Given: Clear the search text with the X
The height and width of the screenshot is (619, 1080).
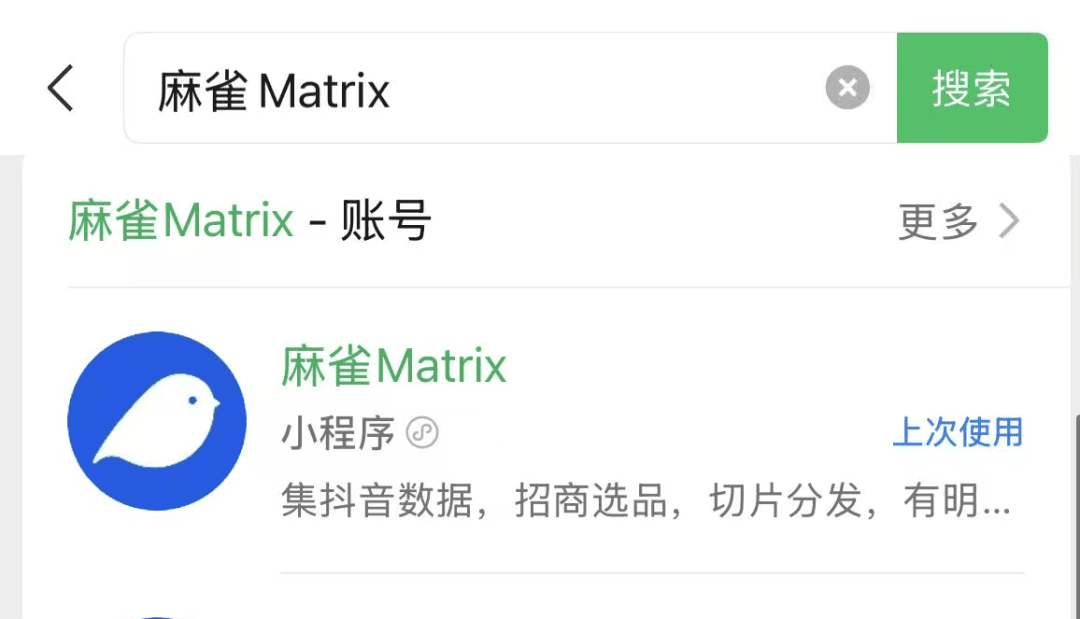Looking at the screenshot, I should tap(847, 88).
